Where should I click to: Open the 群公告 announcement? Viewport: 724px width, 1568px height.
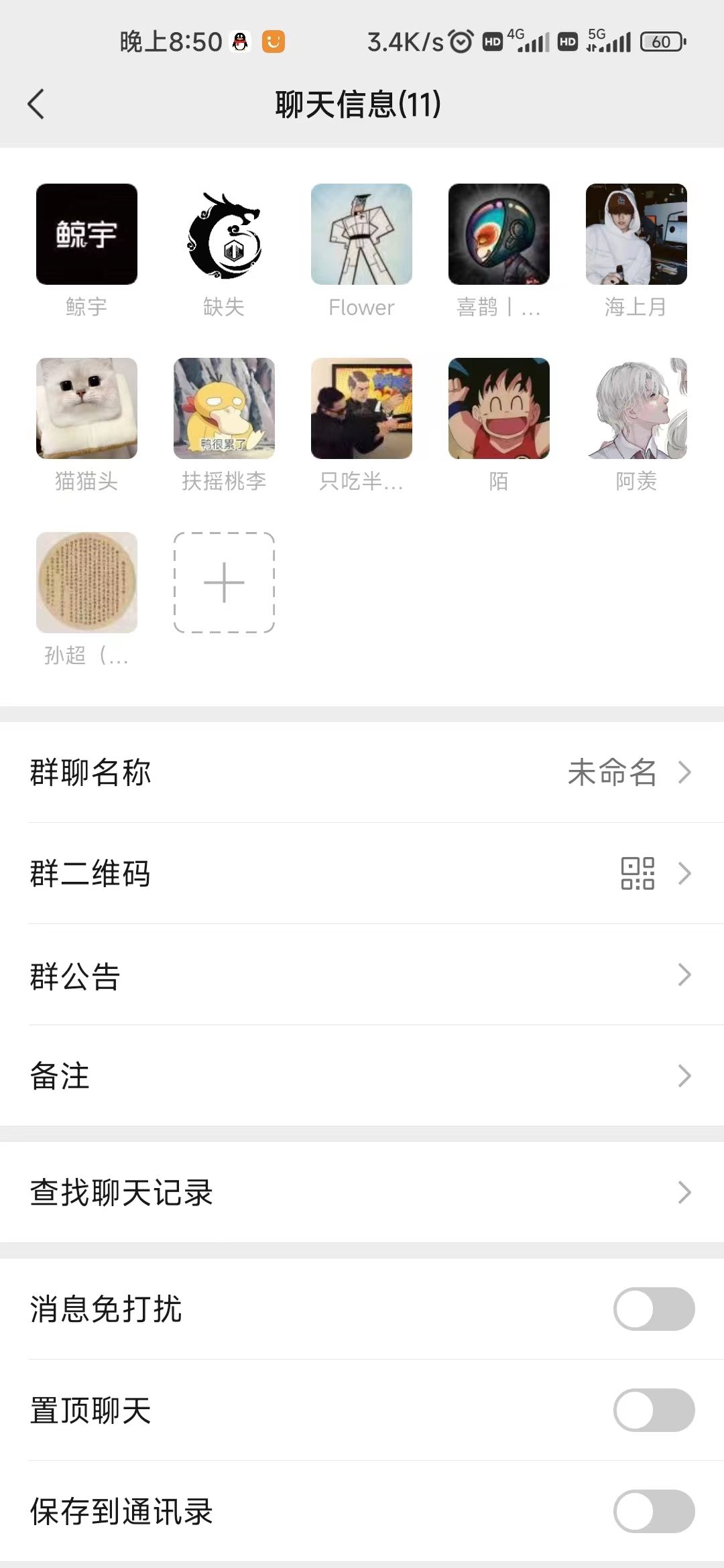click(362, 974)
